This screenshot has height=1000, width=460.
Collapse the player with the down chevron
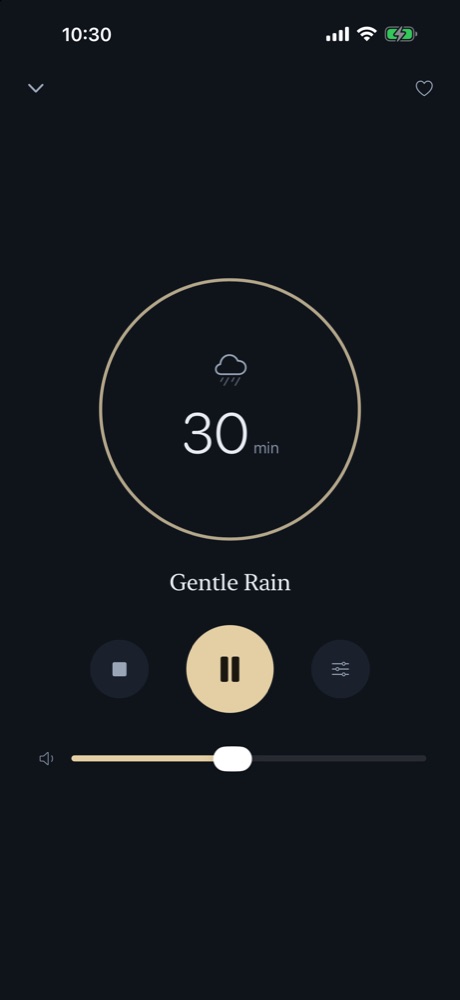(x=36, y=88)
